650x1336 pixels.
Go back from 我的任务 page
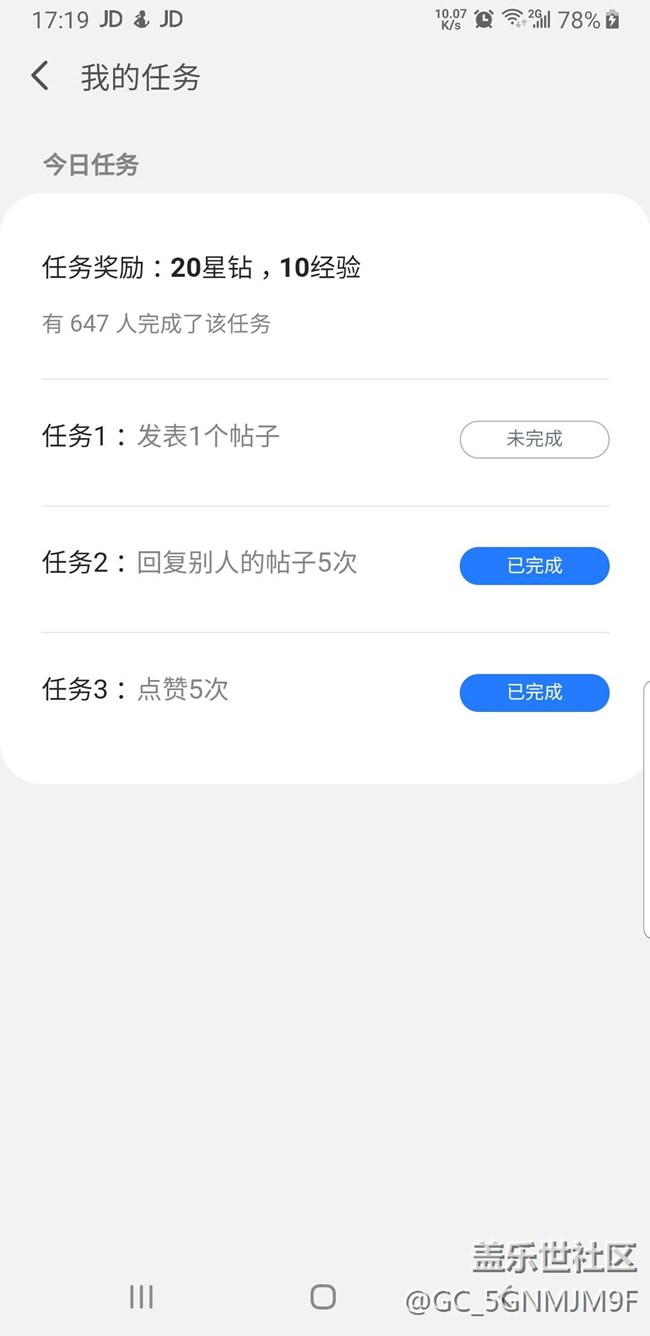[x=40, y=76]
